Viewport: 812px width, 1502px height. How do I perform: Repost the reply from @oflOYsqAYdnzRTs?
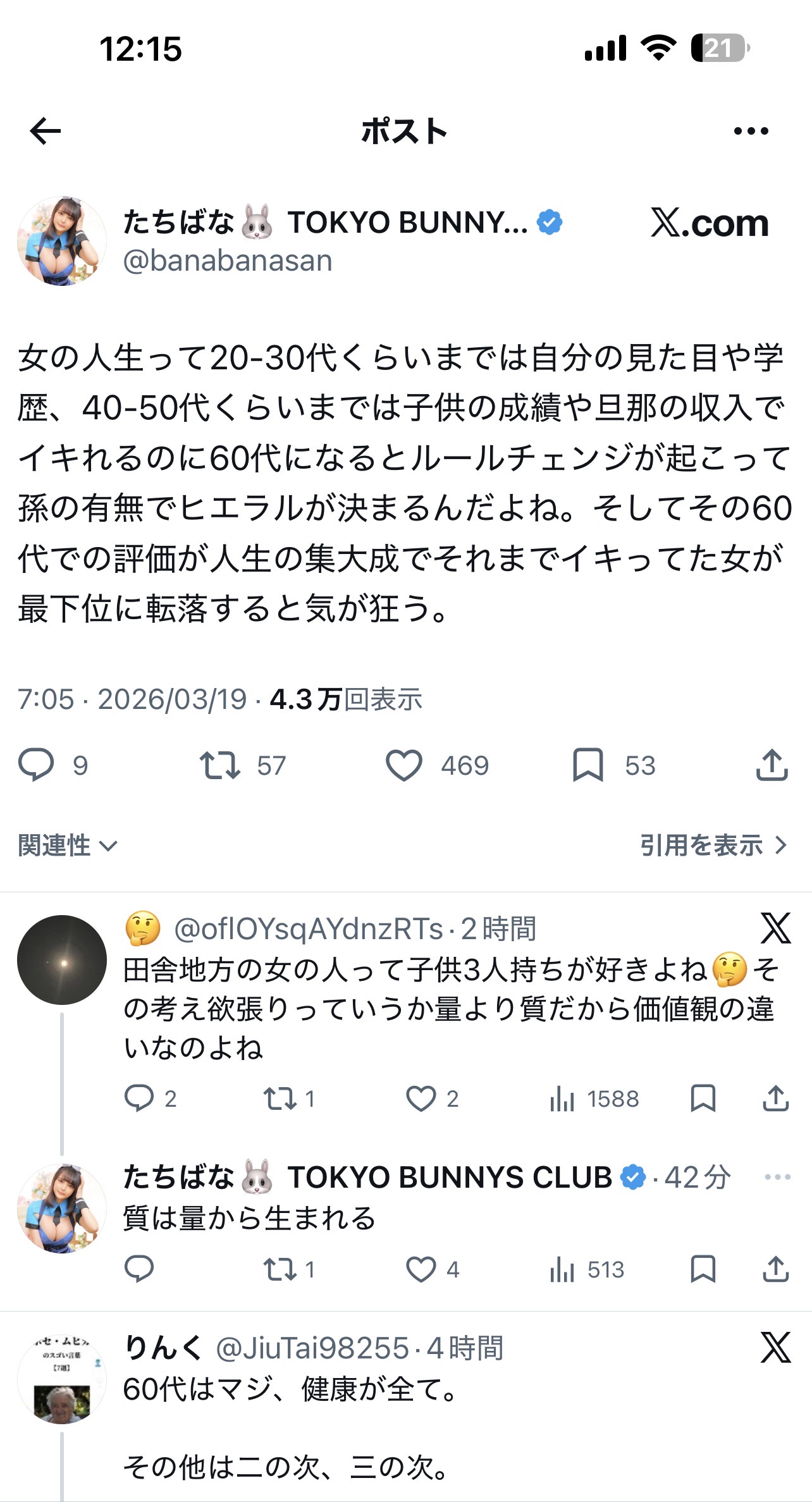(x=280, y=1099)
